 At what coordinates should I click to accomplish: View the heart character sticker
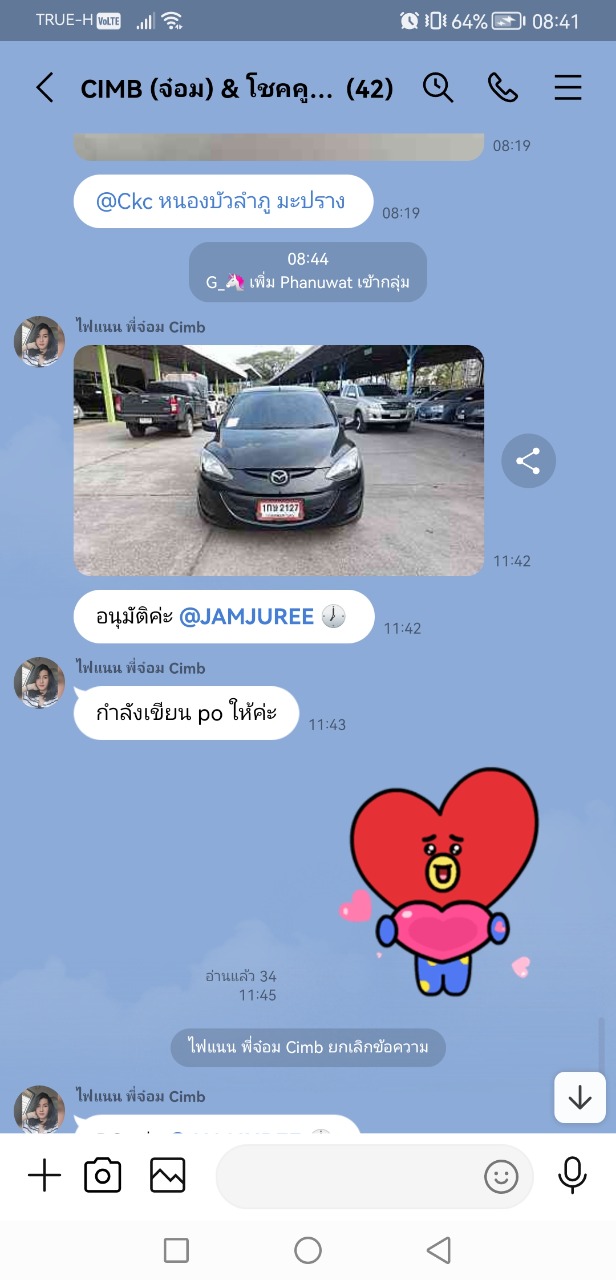[x=442, y=882]
